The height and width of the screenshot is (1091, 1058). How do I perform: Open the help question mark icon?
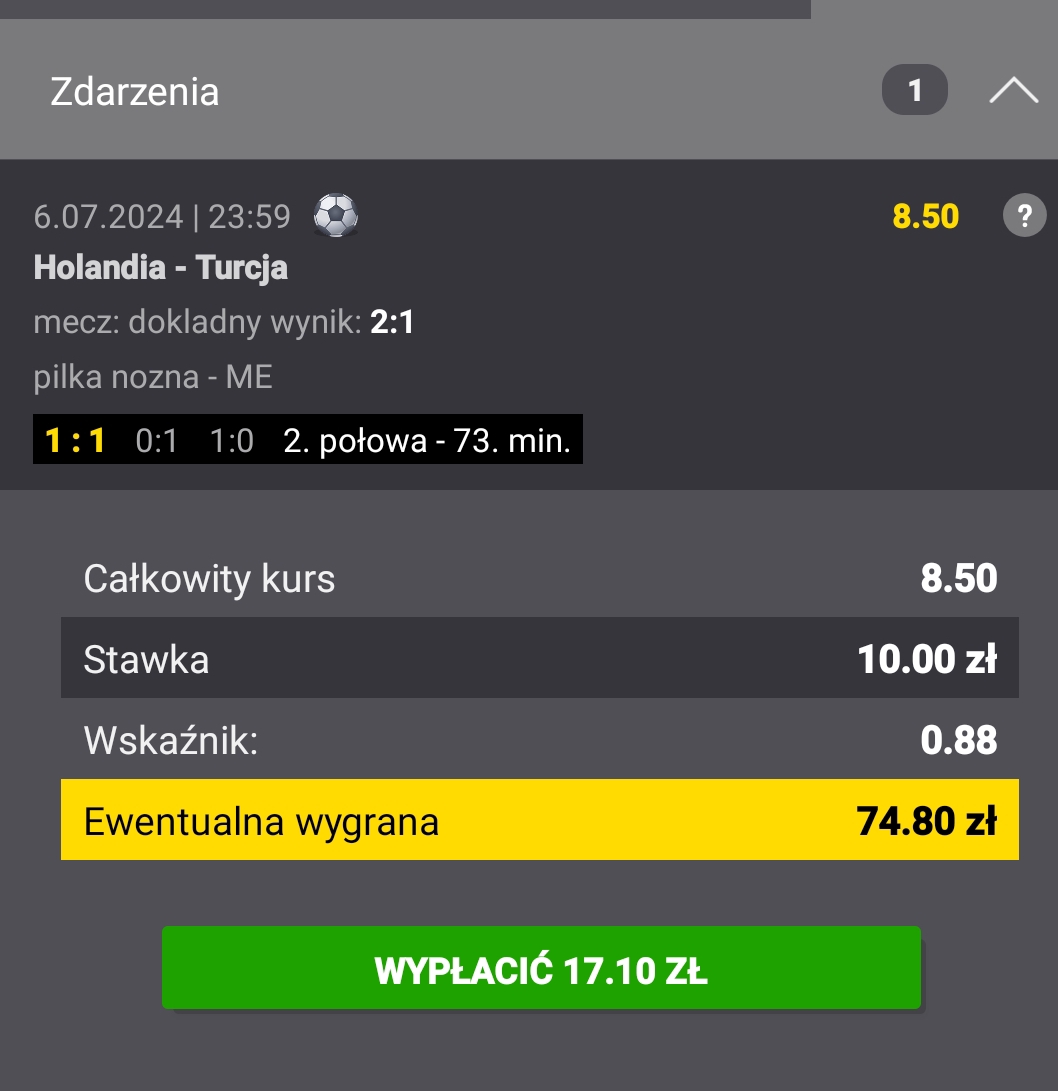tap(1024, 216)
